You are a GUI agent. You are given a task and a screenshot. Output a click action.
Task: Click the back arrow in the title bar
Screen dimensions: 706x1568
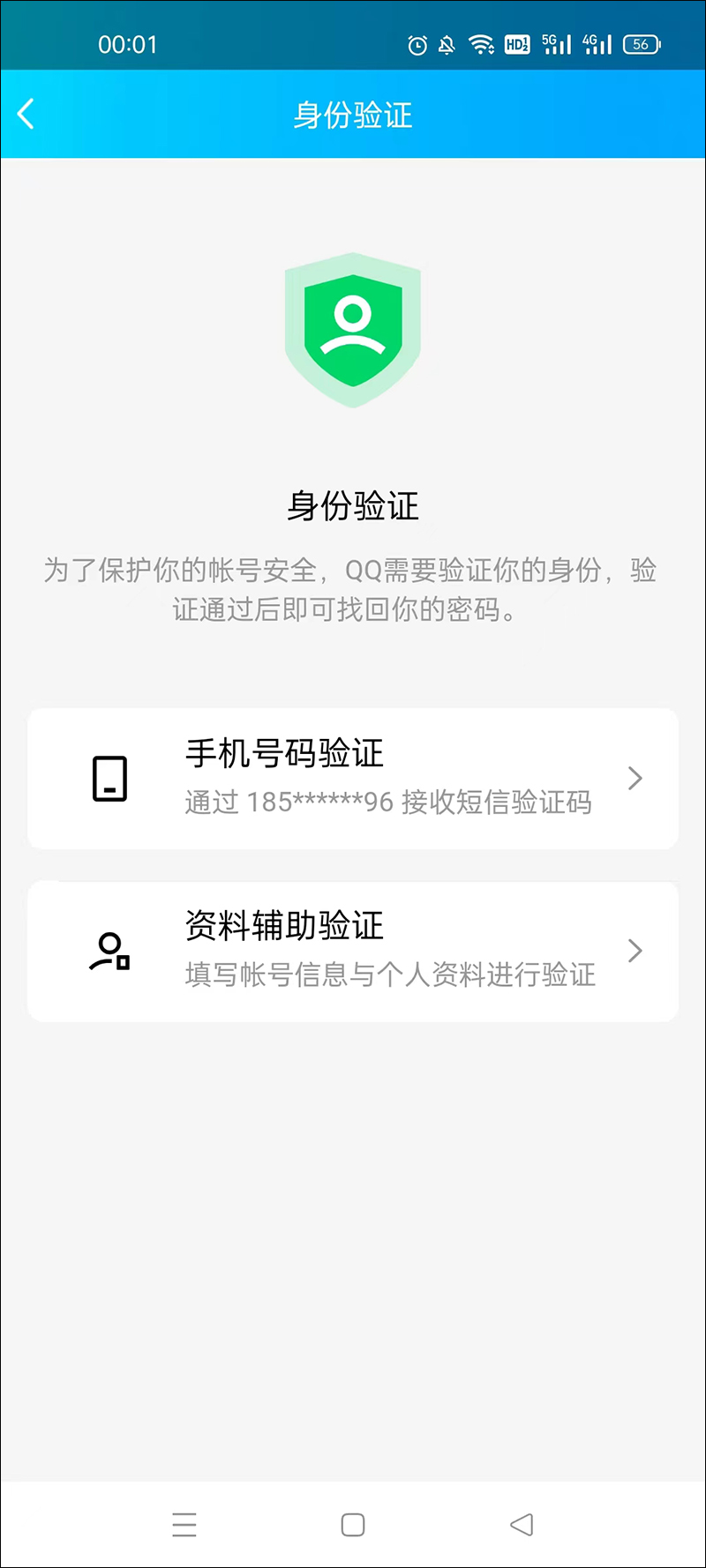tap(26, 115)
